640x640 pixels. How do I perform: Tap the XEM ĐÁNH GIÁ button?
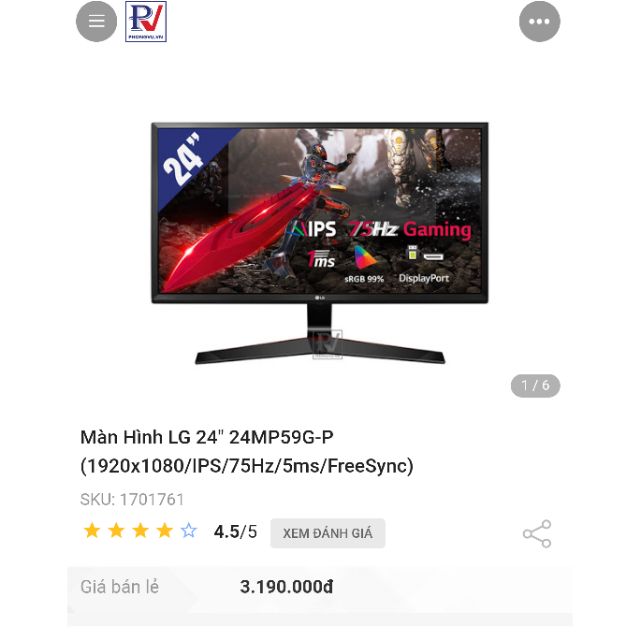pyautogui.click(x=327, y=533)
